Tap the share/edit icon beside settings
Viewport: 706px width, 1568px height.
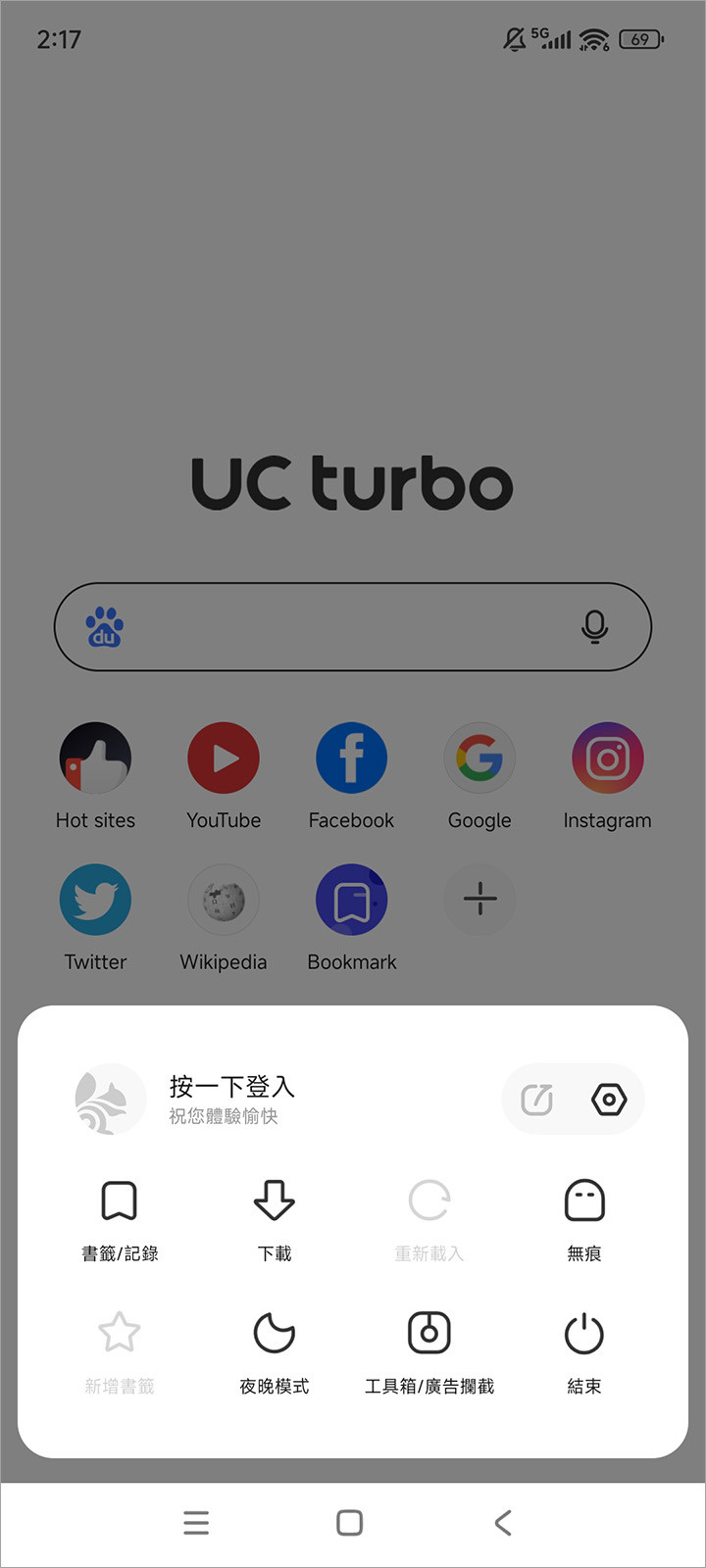[536, 1100]
